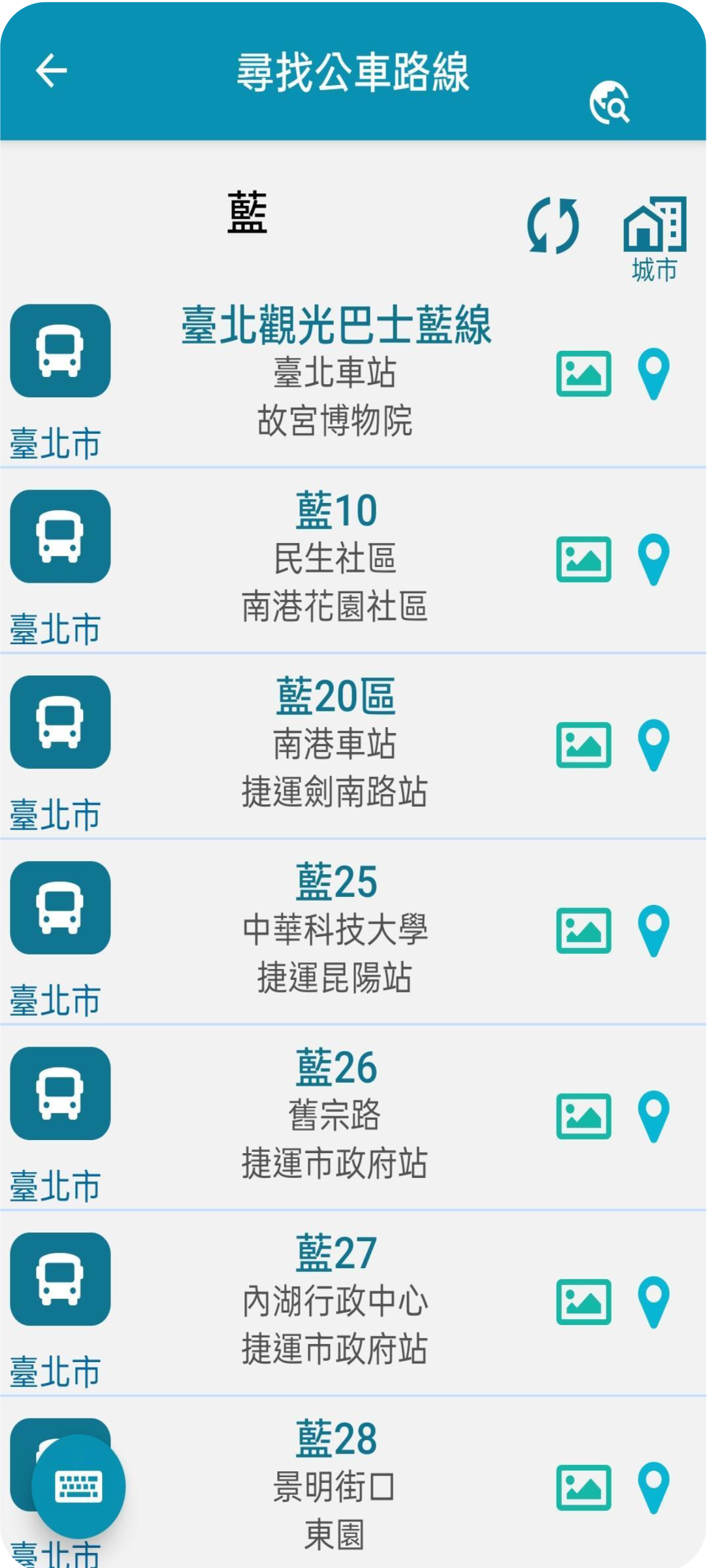The height and width of the screenshot is (1568, 707).
Task: Open the 臺北觀光巴士藍線 route
Action: click(x=336, y=325)
